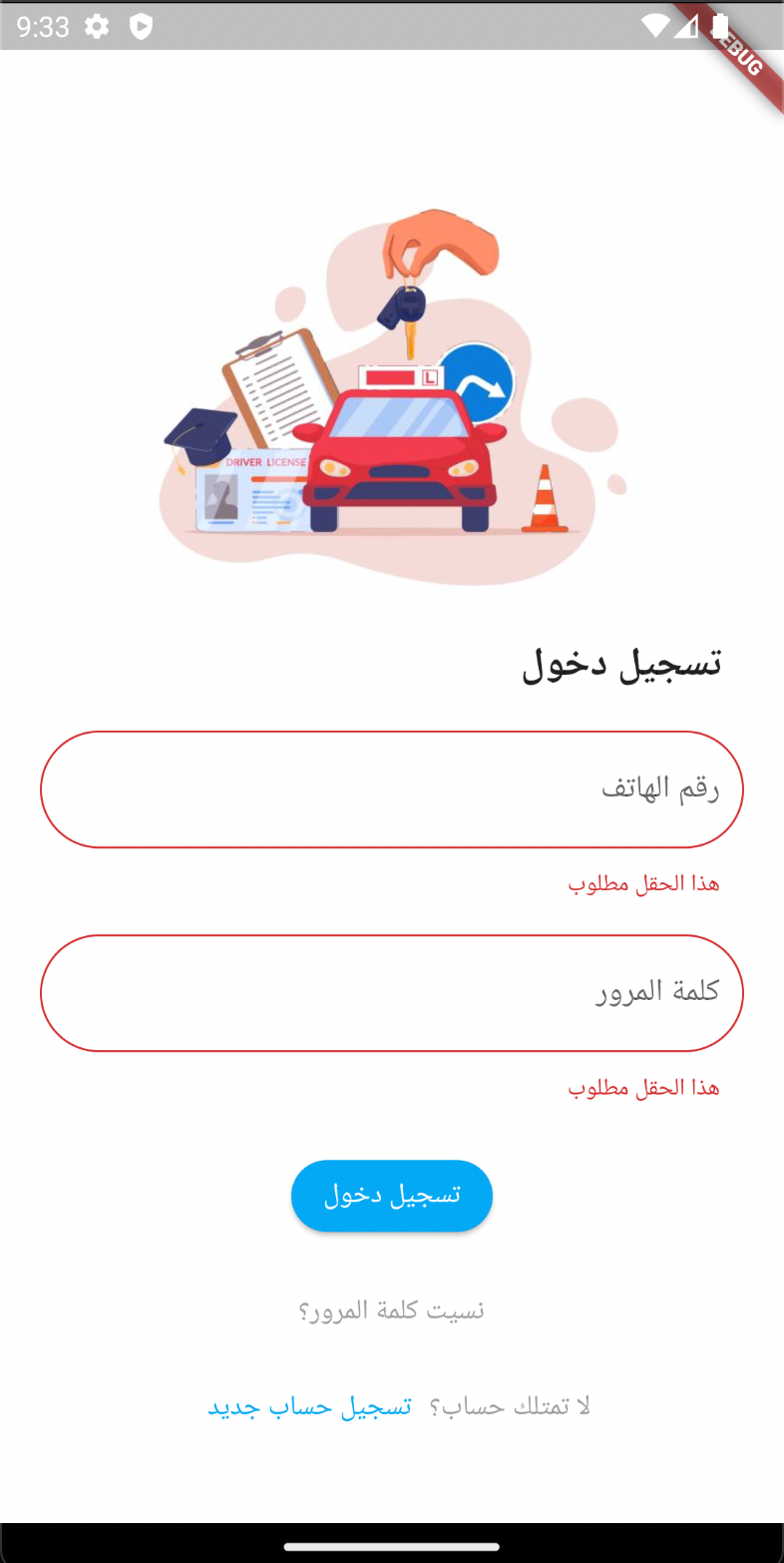Open new account registration (تسجيل حساب جديد)
Viewport: 784px width, 1563px height.
309,1406
